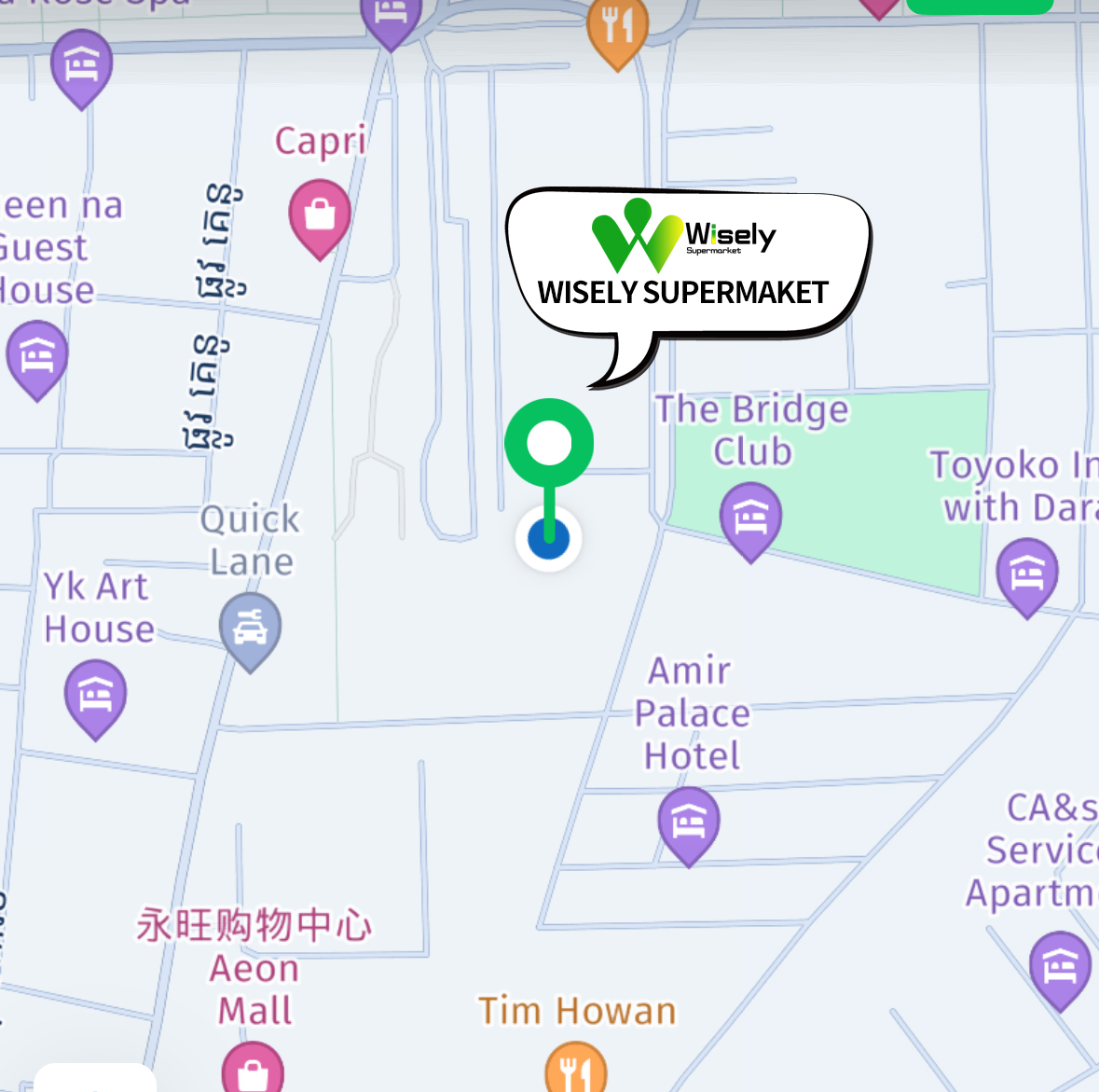This screenshot has height=1092, width=1099.
Task: Select the Tim Howan restaurant marker
Action: (576, 1070)
